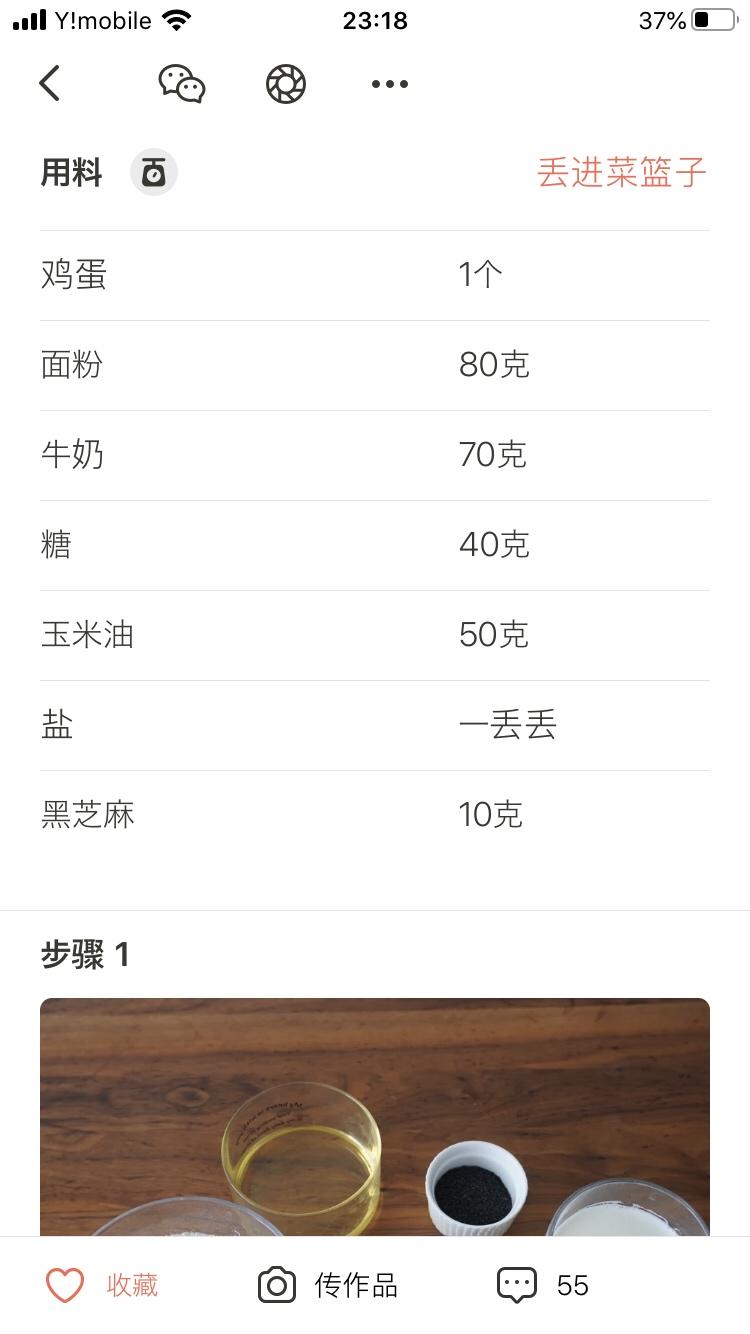Tap the 牛奶 ingredient entry
The width and height of the screenshot is (750, 1334).
[x=375, y=456]
